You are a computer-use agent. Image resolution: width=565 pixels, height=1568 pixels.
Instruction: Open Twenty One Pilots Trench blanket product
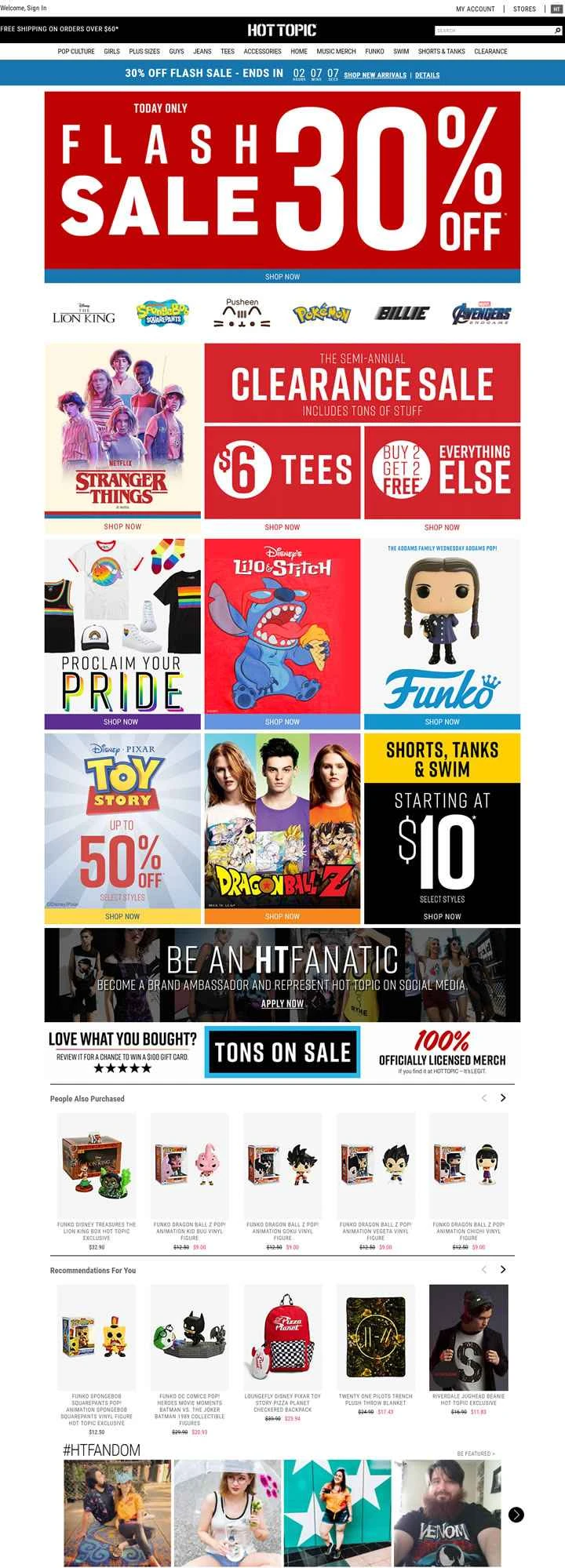[x=375, y=1337]
